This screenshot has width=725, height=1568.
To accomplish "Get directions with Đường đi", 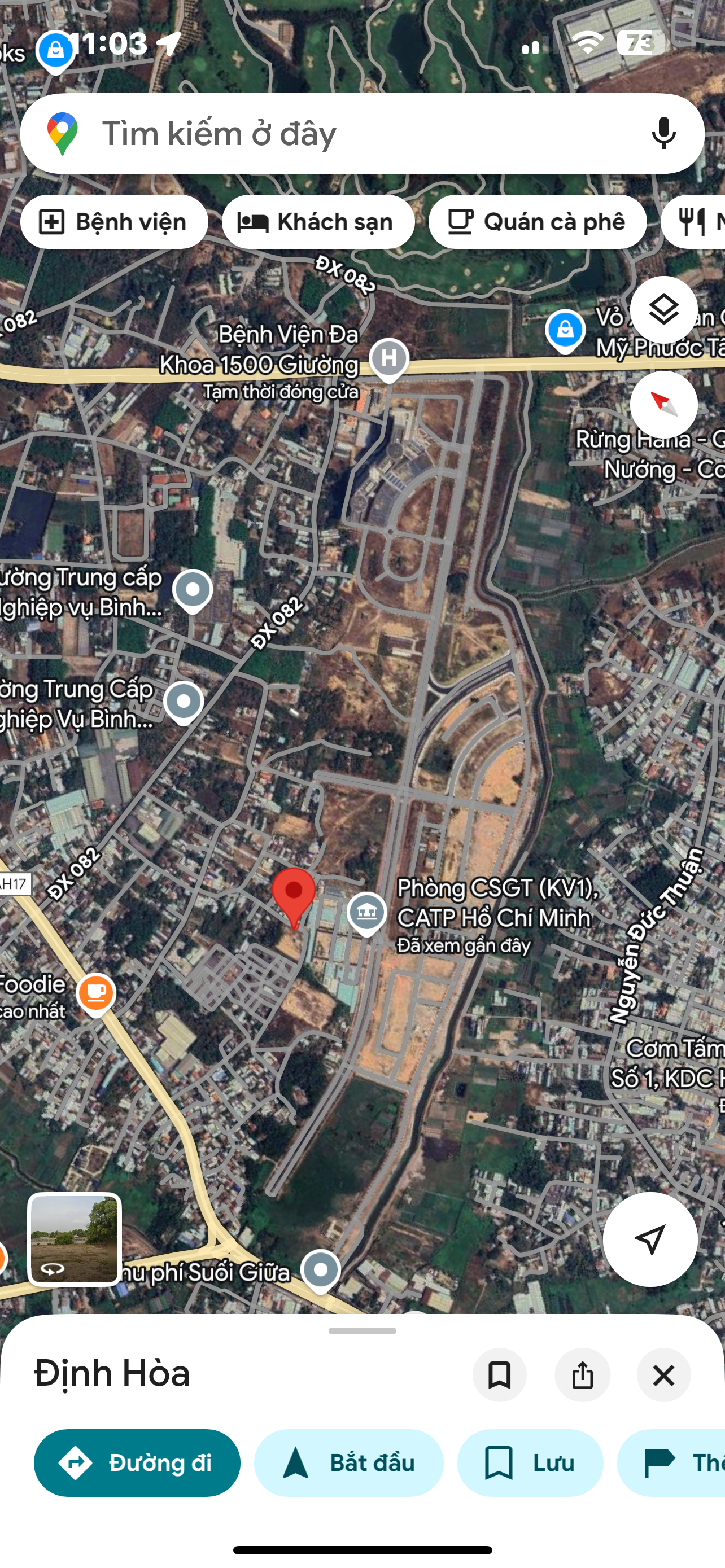I will (x=137, y=1462).
